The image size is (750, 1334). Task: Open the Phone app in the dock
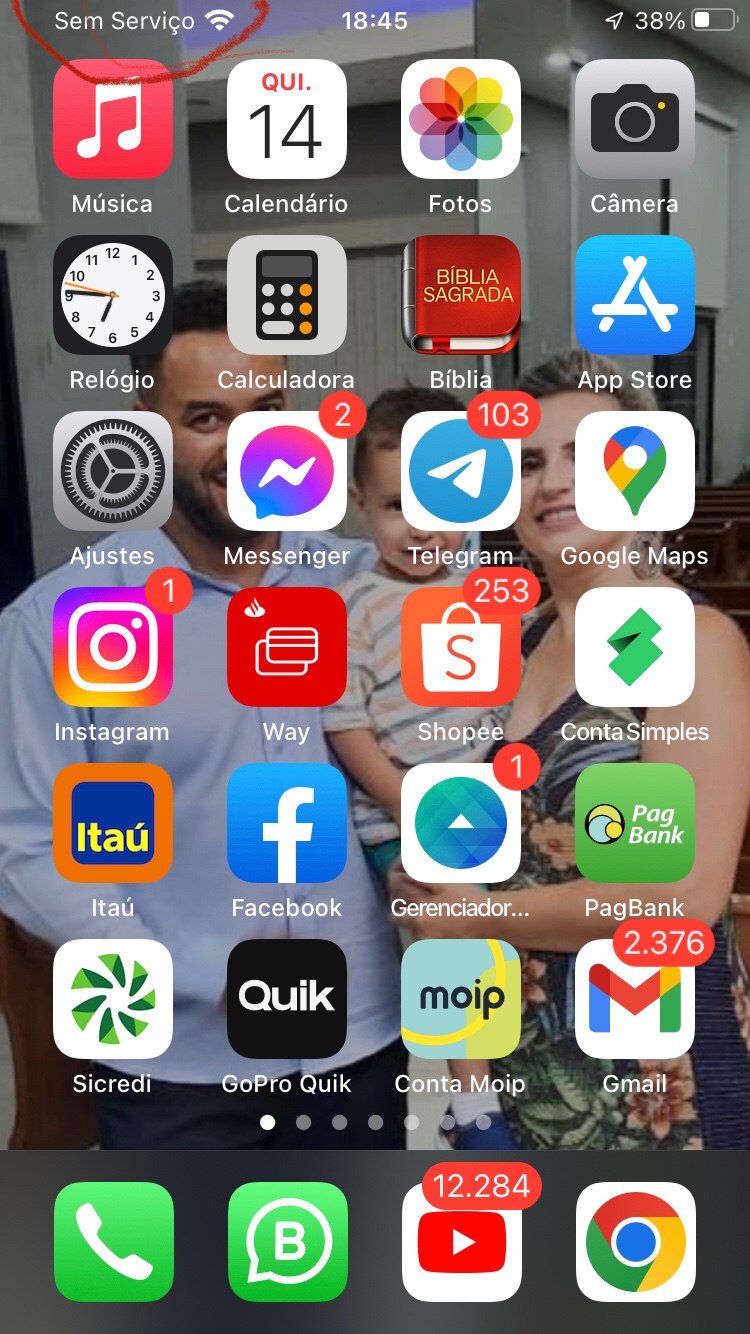113,1242
